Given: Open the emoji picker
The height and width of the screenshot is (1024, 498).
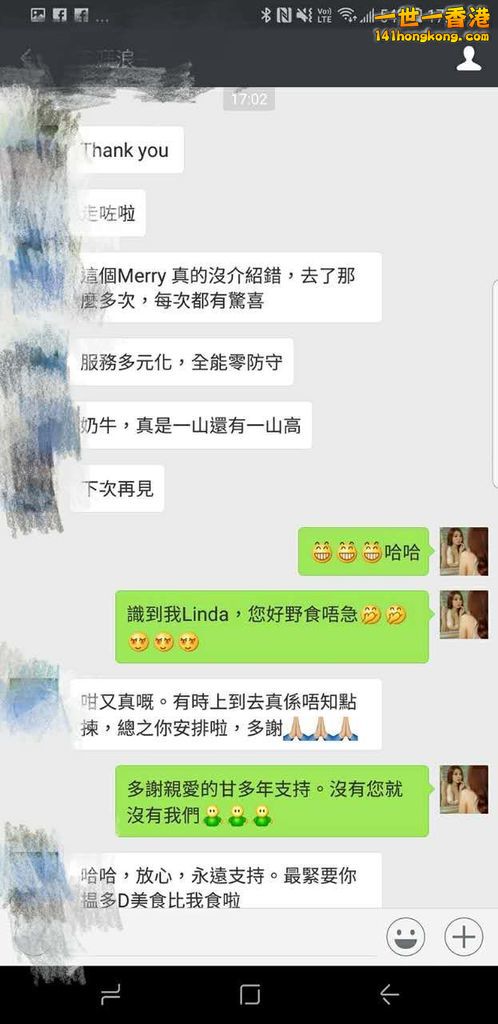Looking at the screenshot, I should [x=405, y=936].
